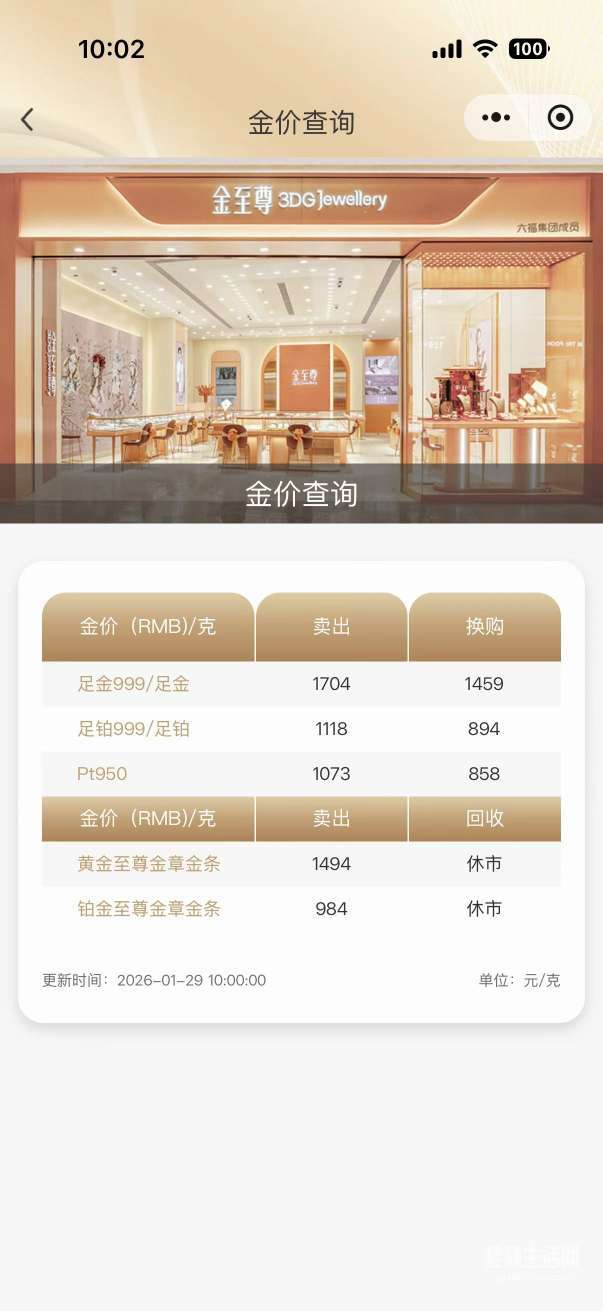Close the mini program with the circle button
Viewport: 603px width, 1311px height.
[x=561, y=118]
